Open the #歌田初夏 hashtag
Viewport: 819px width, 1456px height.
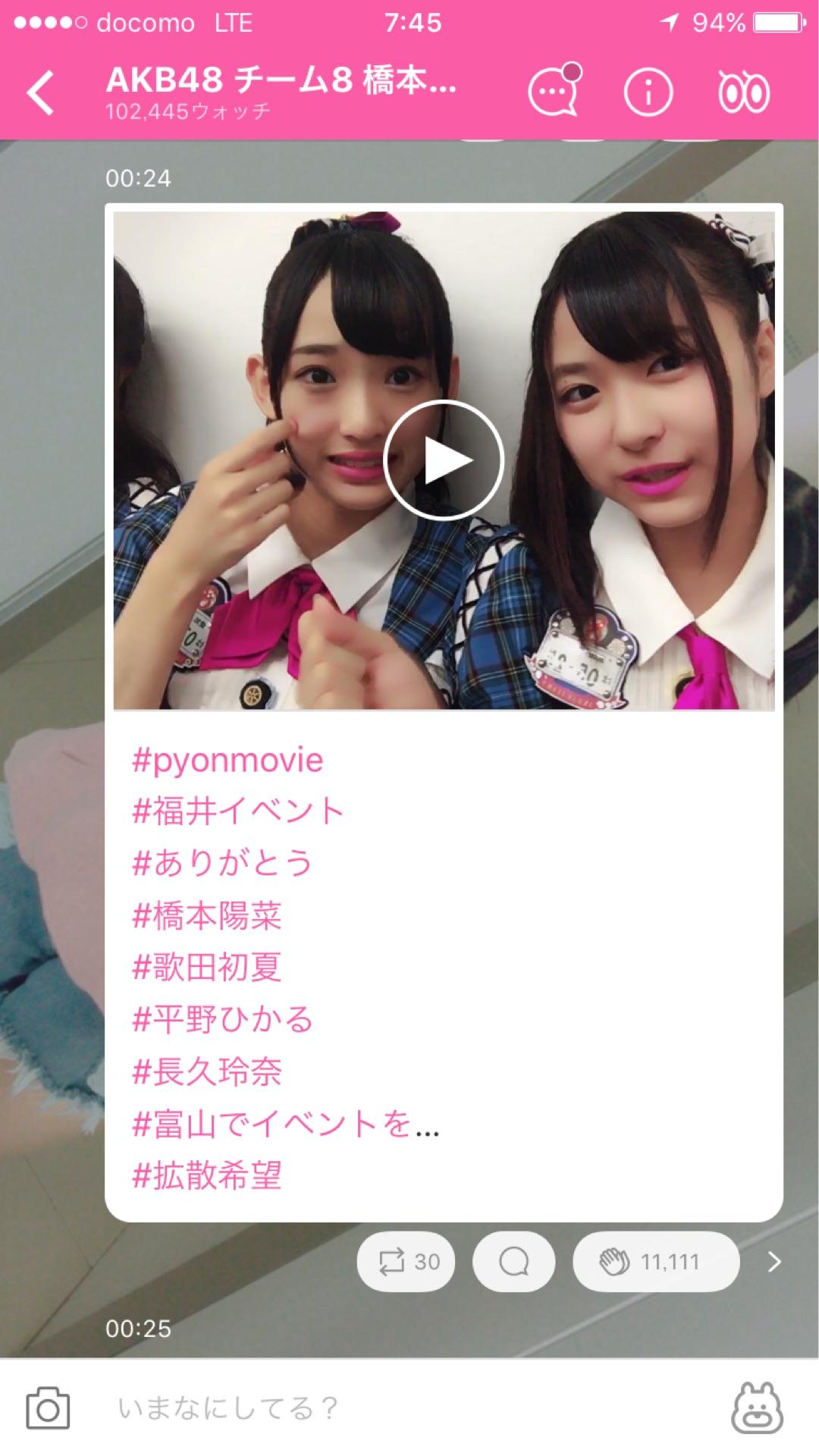[x=207, y=967]
